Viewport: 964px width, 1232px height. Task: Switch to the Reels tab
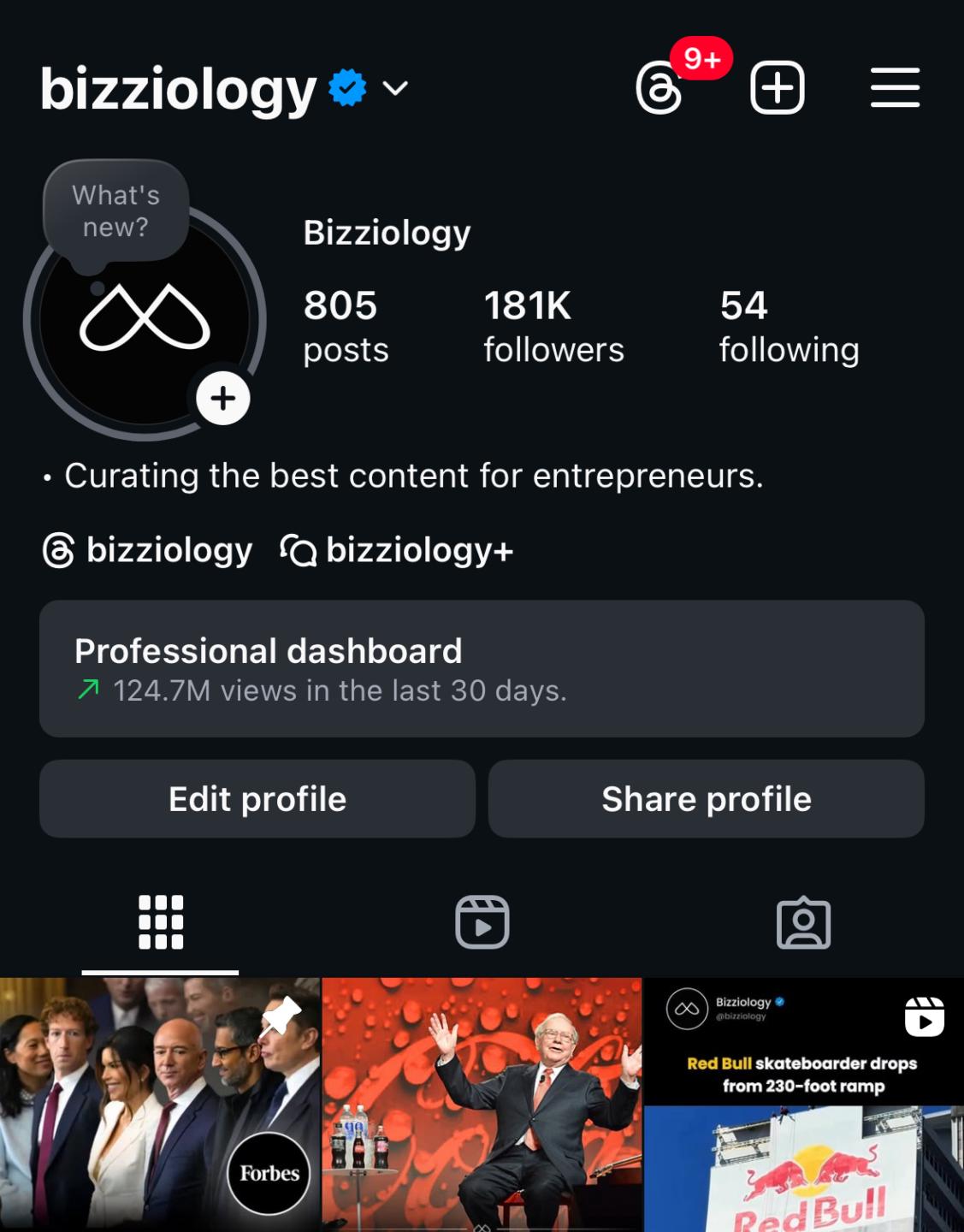click(482, 922)
